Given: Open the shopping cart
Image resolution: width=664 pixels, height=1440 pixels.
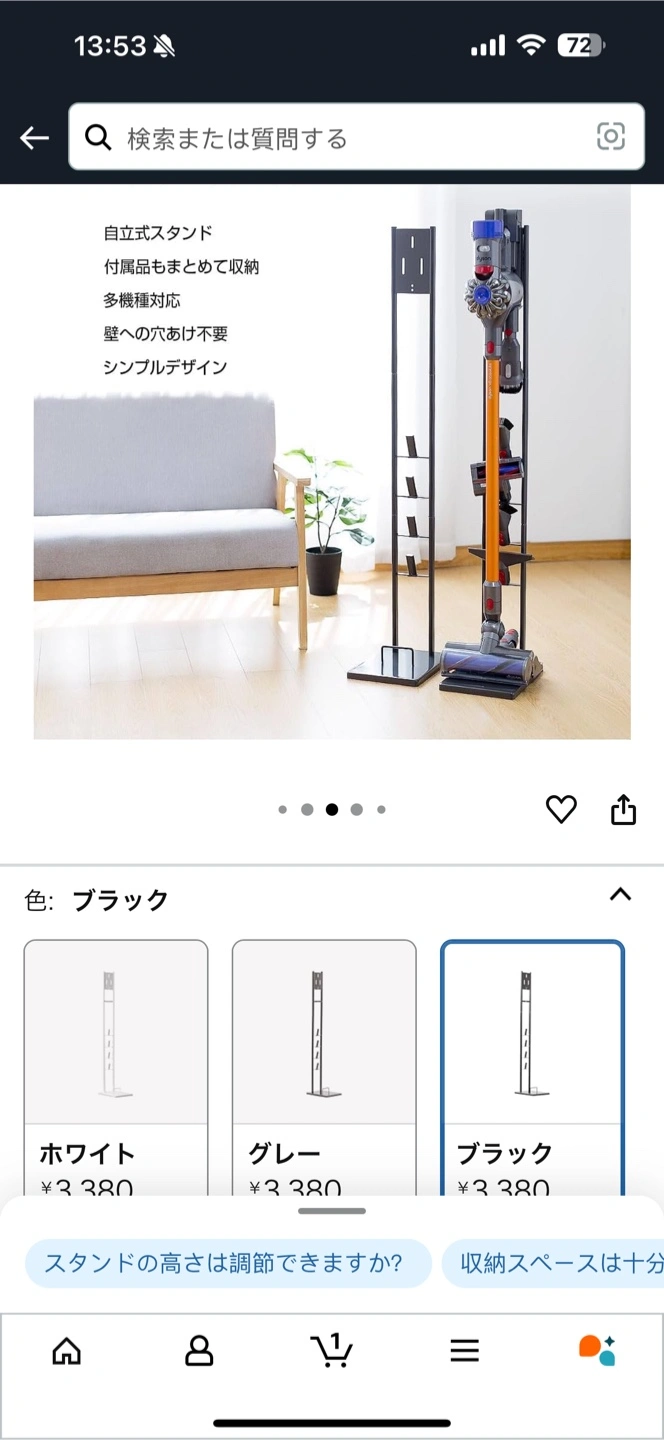Looking at the screenshot, I should pos(331,1351).
